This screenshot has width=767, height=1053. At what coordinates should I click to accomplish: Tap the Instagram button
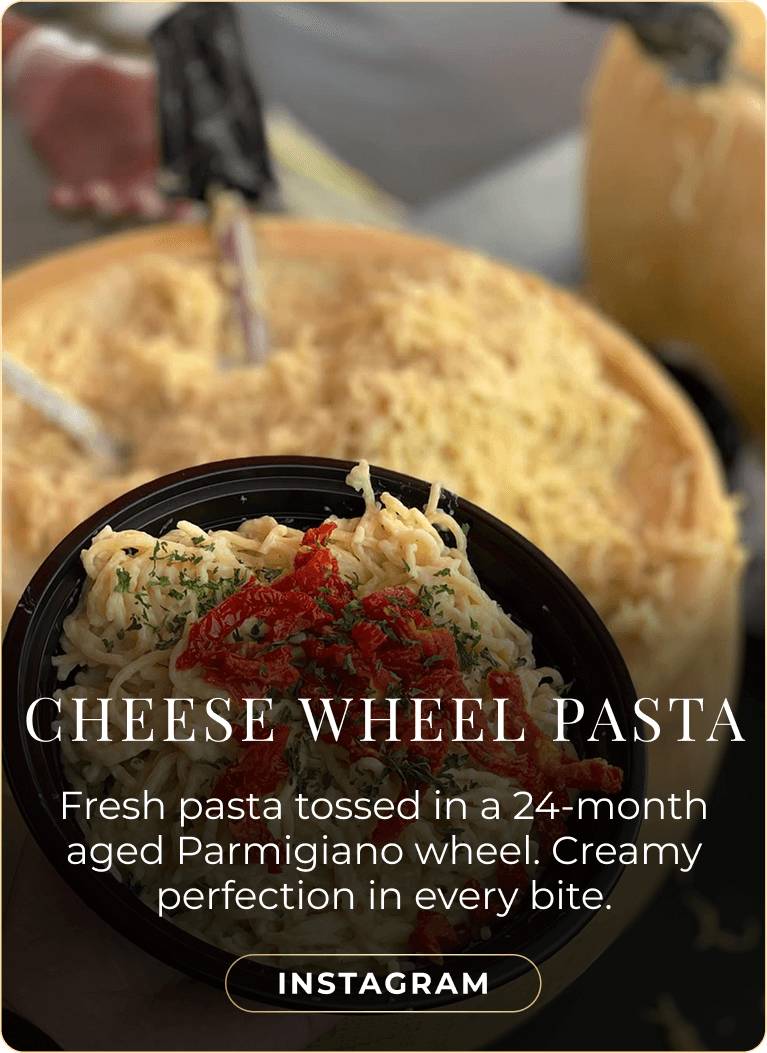pos(383,983)
